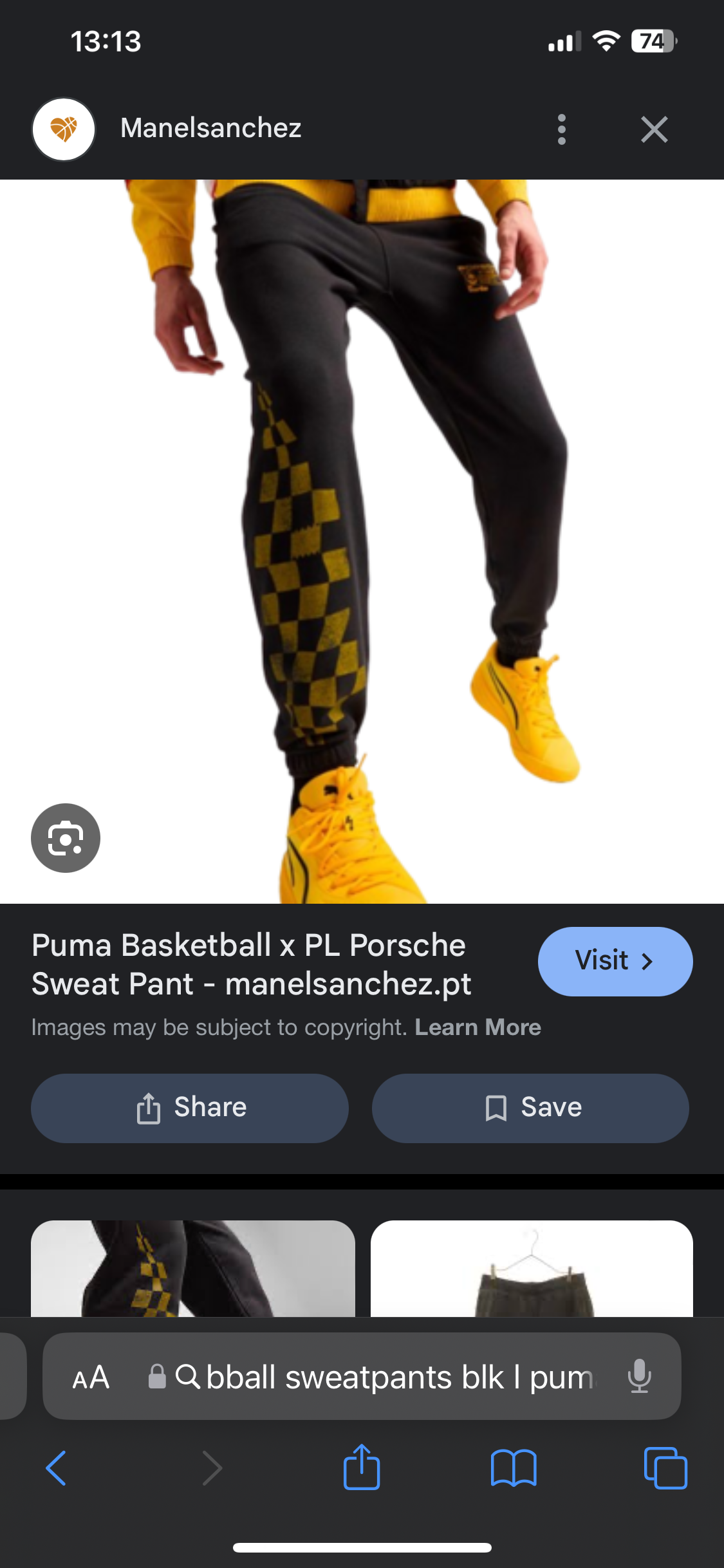Open the AA page settings menu
This screenshot has height=1568, width=724.
pos(91,1377)
